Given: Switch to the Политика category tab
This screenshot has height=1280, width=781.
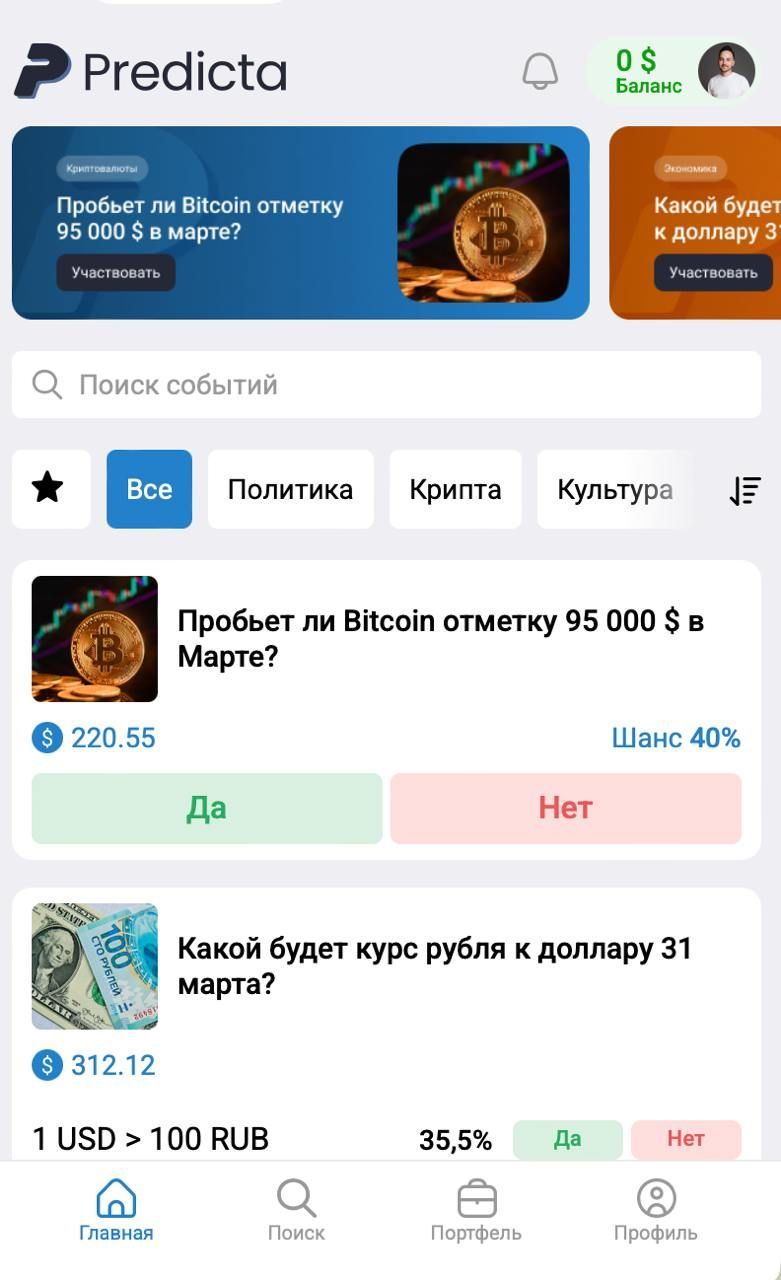Looking at the screenshot, I should pyautogui.click(x=290, y=489).
